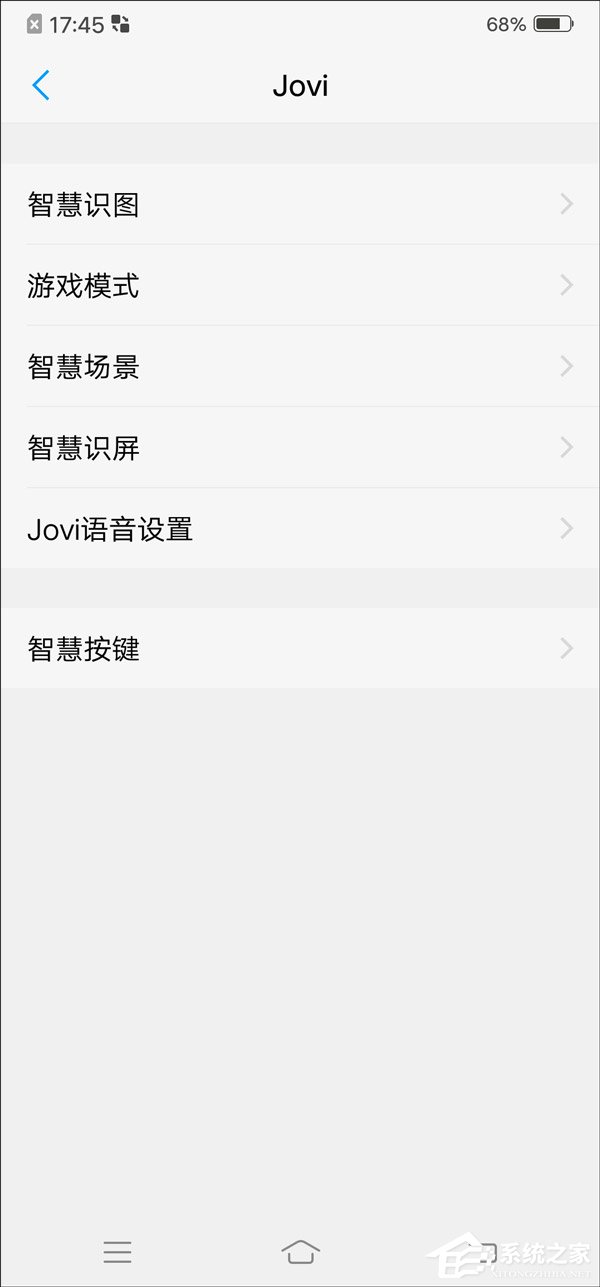Screen dimensions: 600x1287
Task: Tap the 智慧按键 row
Action: (x=300, y=649)
